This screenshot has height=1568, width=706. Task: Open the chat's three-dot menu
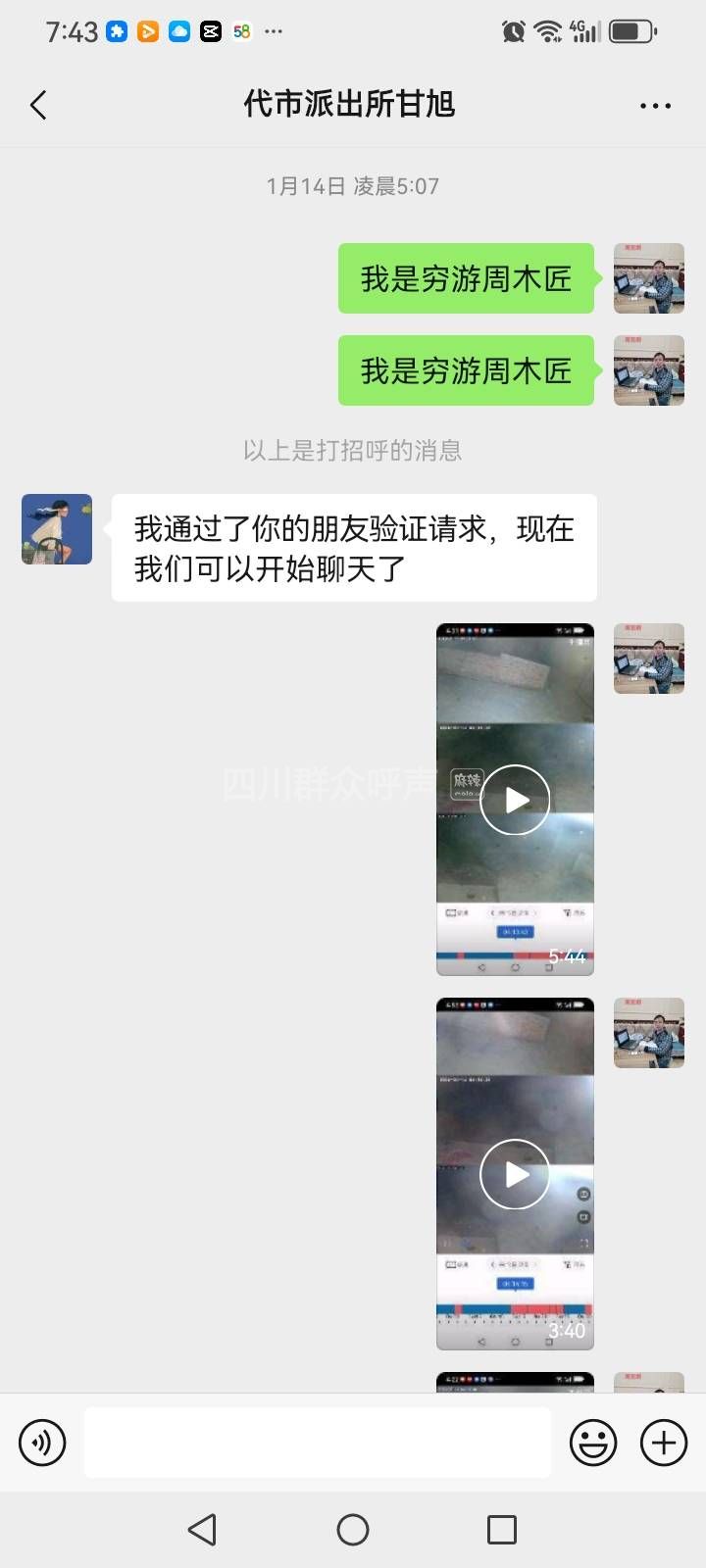click(x=655, y=106)
